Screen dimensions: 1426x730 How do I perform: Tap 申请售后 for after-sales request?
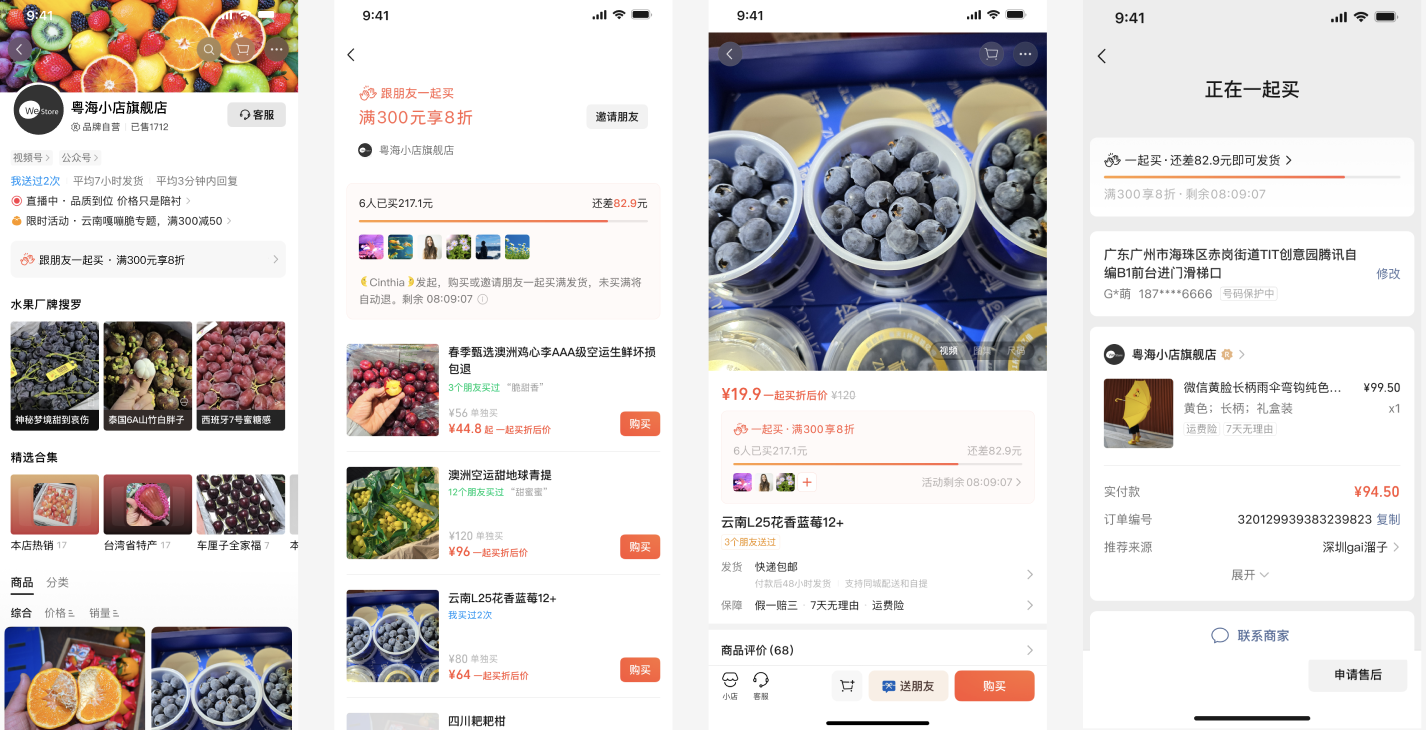(x=1357, y=675)
